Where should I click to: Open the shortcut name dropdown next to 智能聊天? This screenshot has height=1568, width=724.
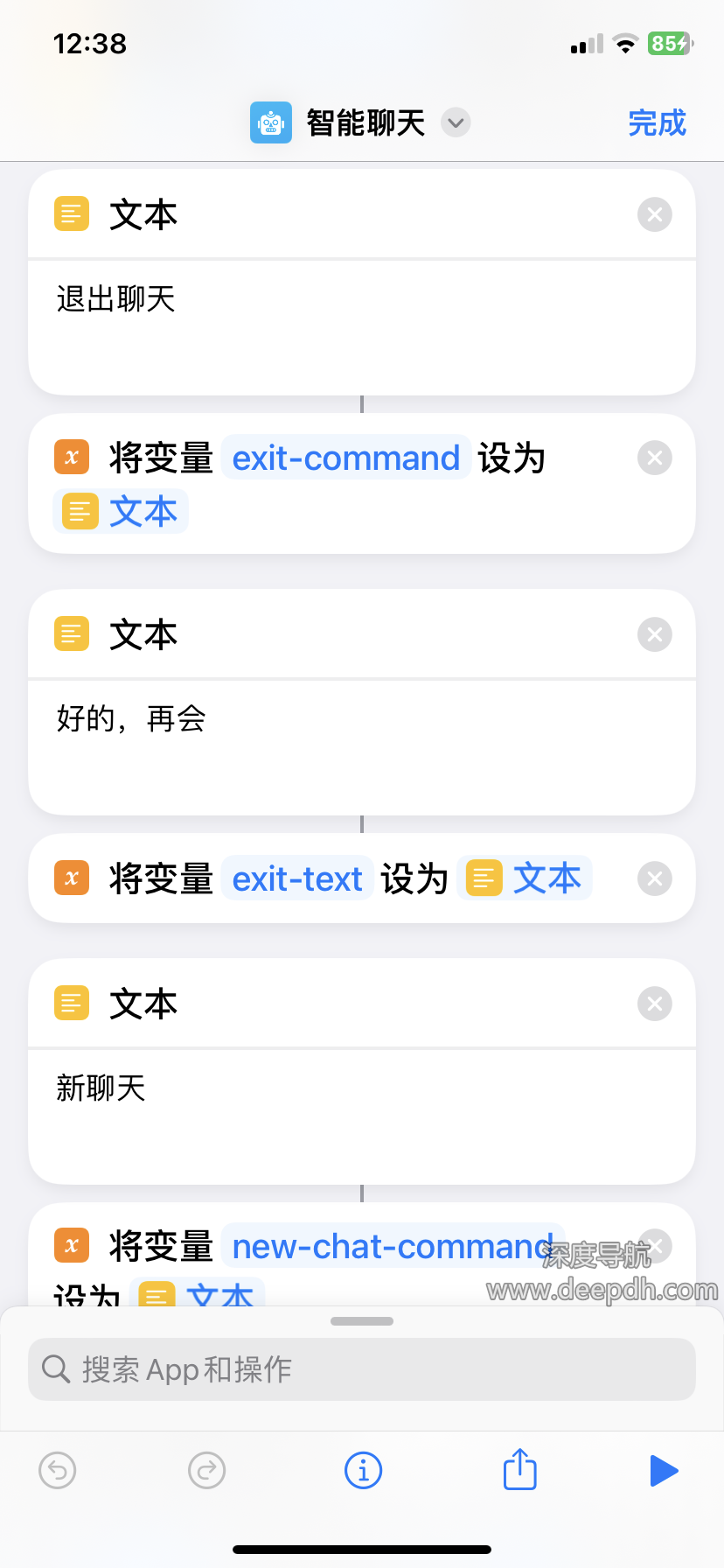[456, 123]
